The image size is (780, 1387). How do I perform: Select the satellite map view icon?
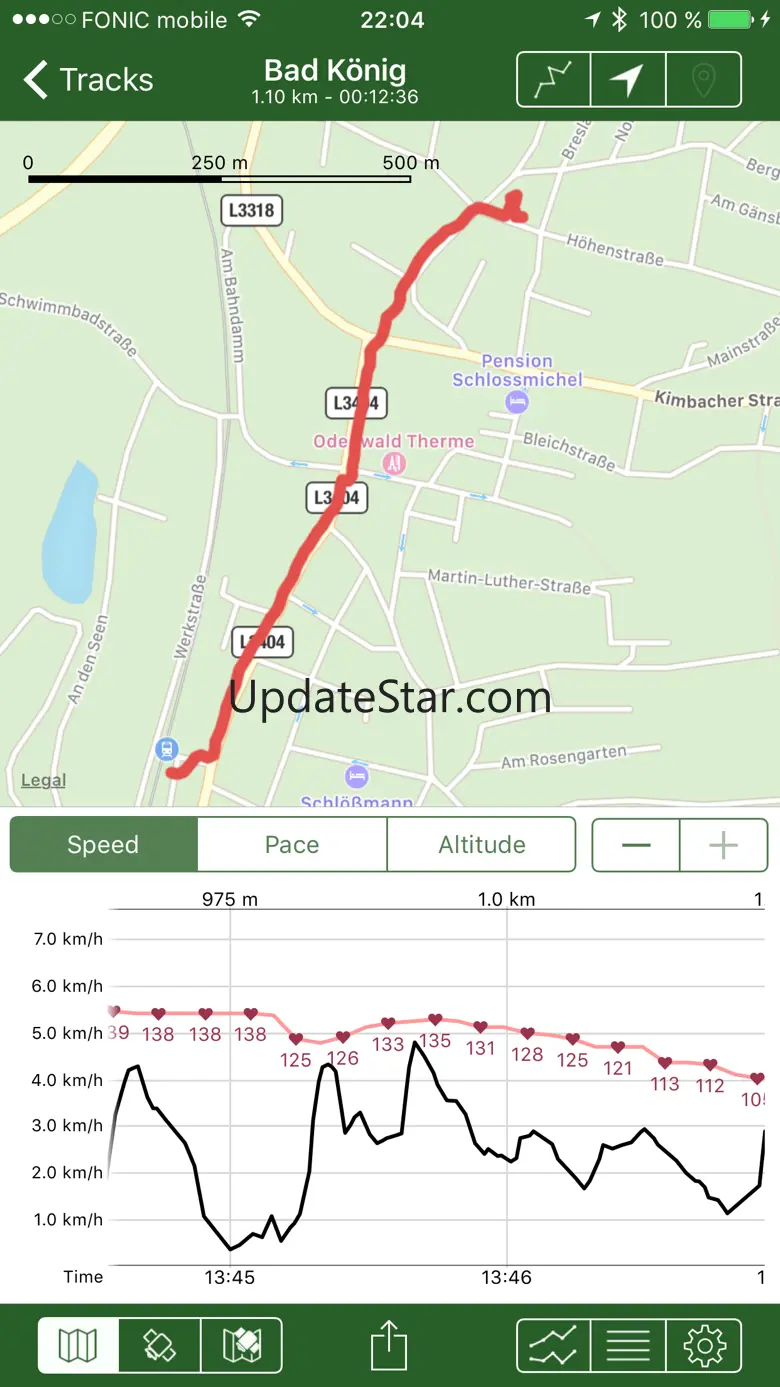pyautogui.click(x=160, y=1346)
